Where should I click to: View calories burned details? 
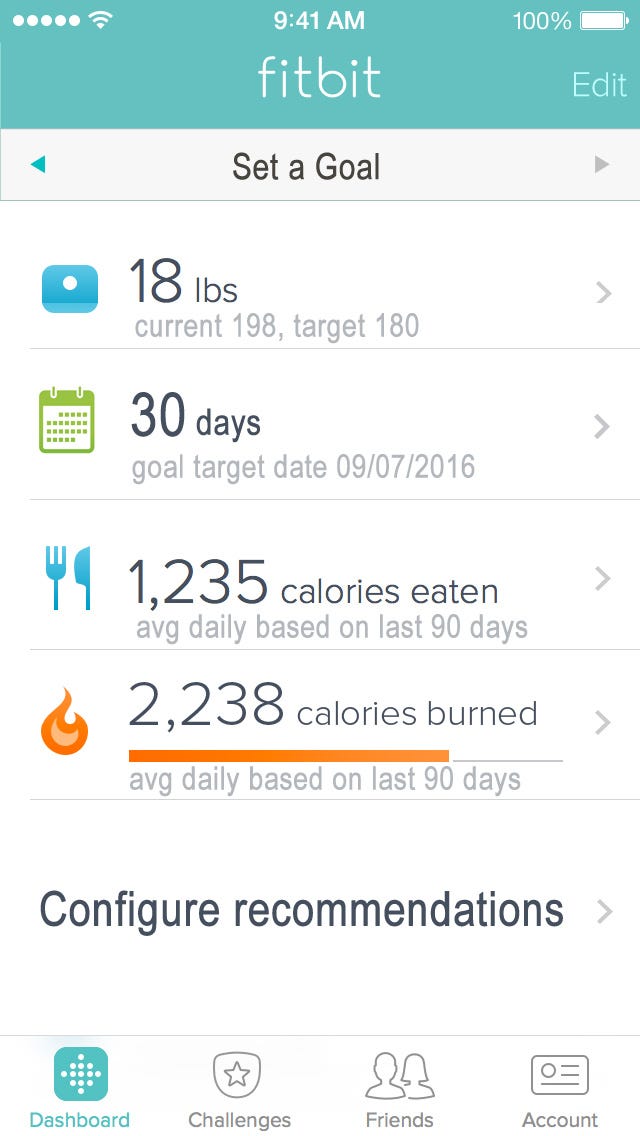pos(320,723)
